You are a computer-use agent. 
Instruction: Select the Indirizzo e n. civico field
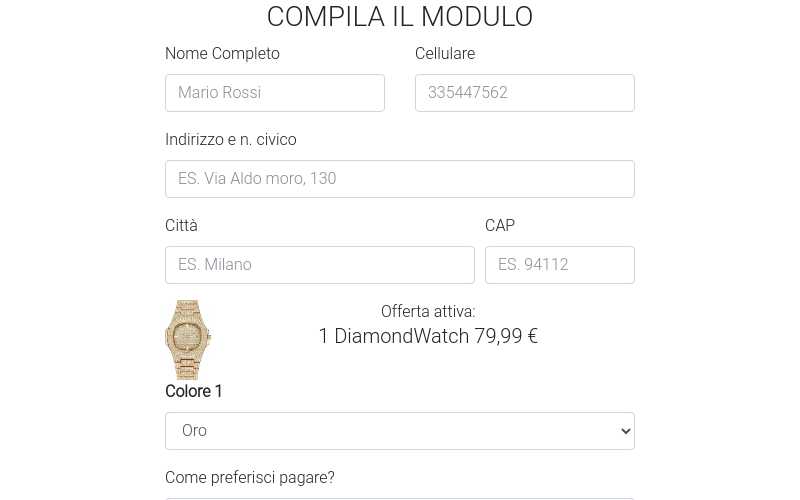pos(399,179)
